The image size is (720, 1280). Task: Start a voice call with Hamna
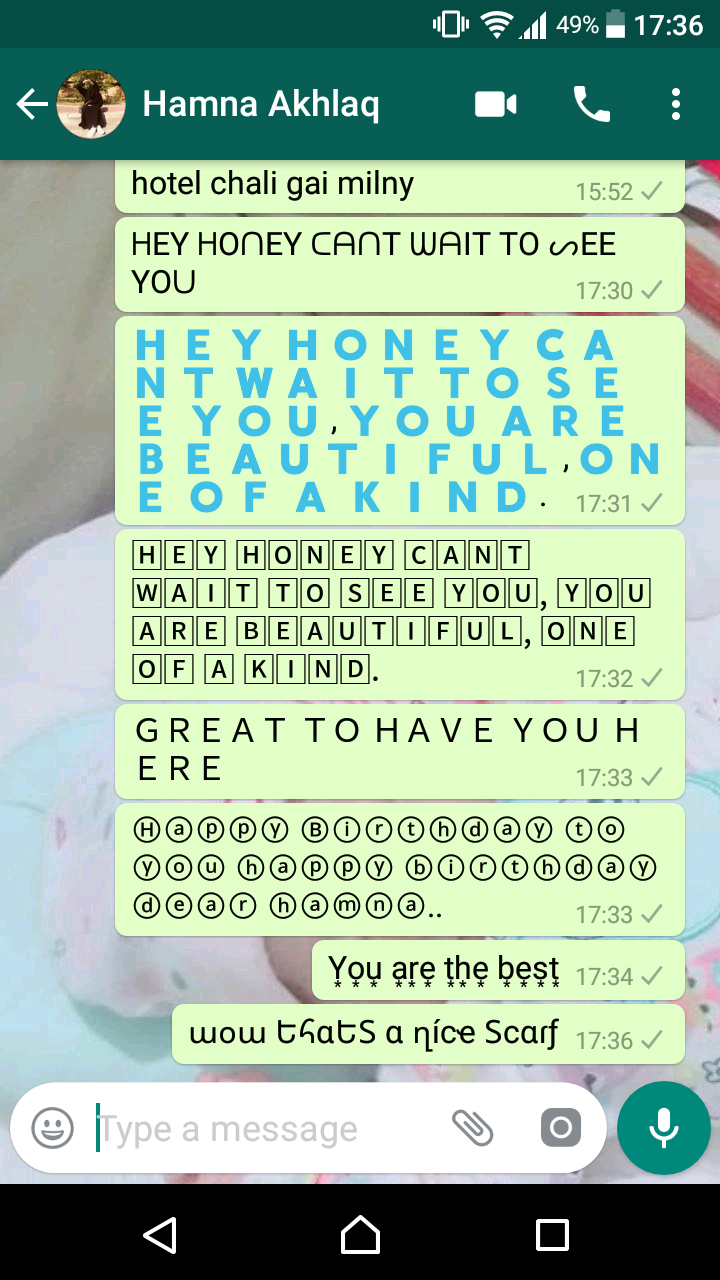(591, 104)
